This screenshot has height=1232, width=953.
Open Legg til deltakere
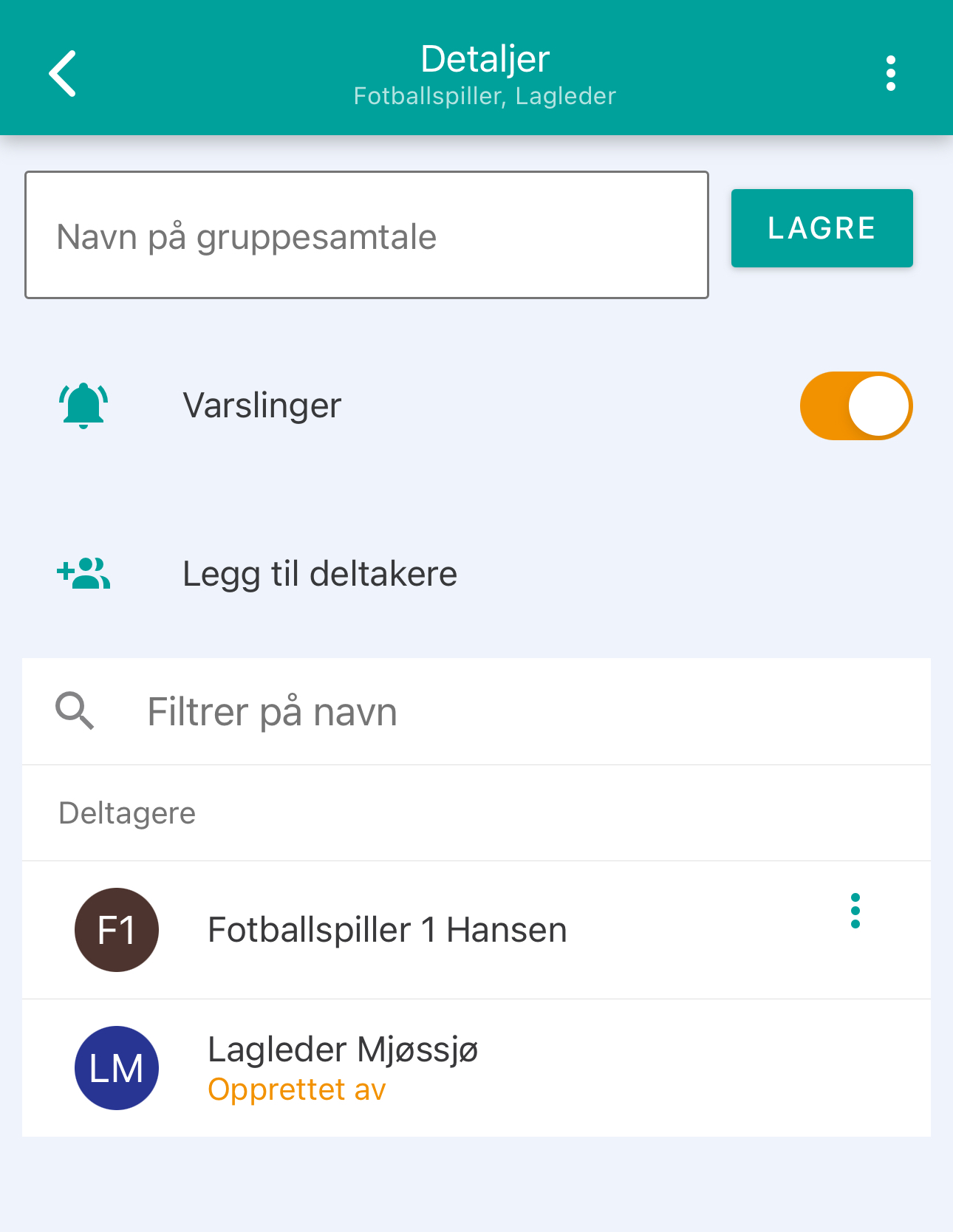(x=319, y=574)
